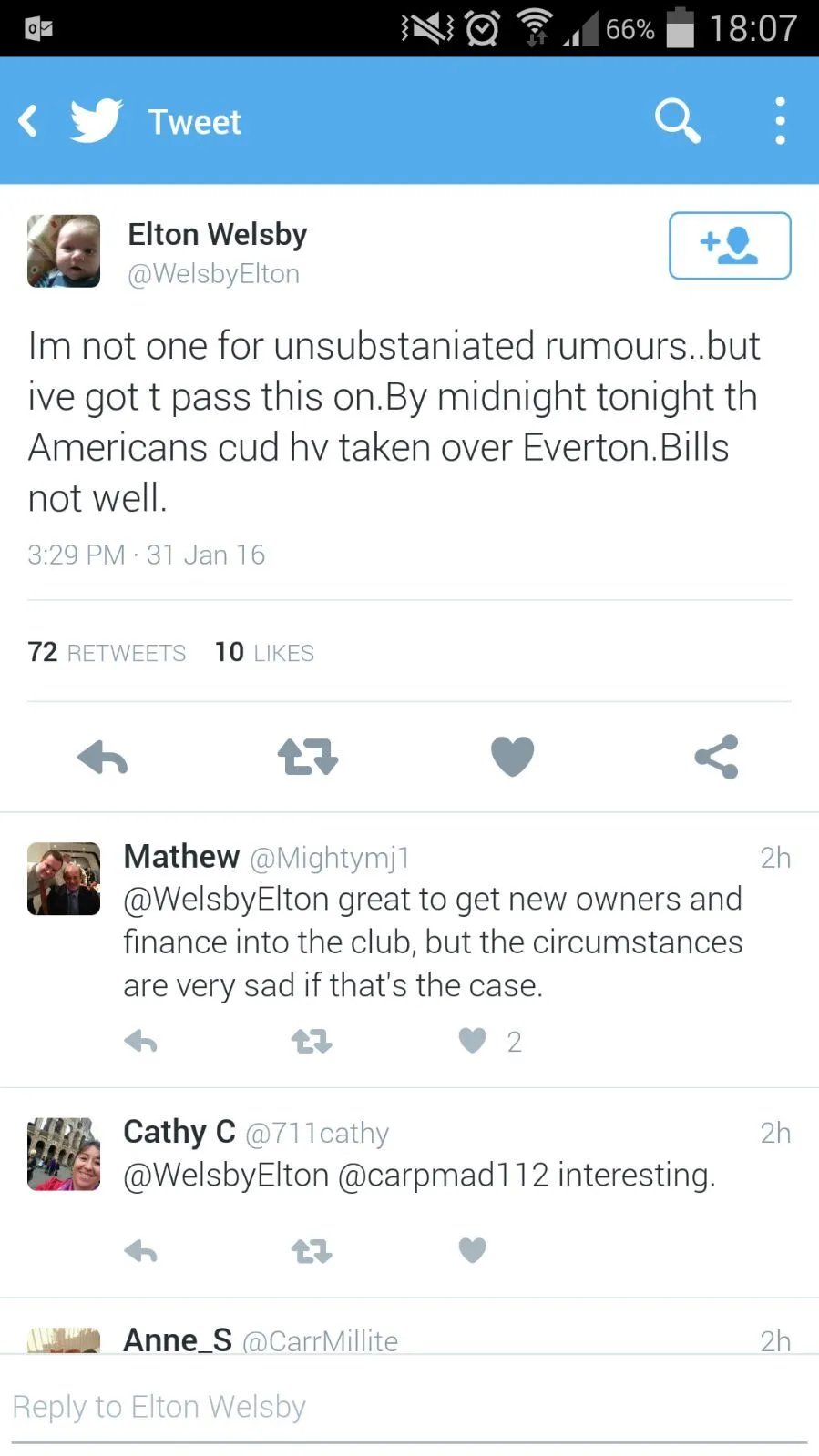Viewport: 819px width, 1456px height.
Task: Reply to Mathew's tweet
Action: click(141, 1042)
